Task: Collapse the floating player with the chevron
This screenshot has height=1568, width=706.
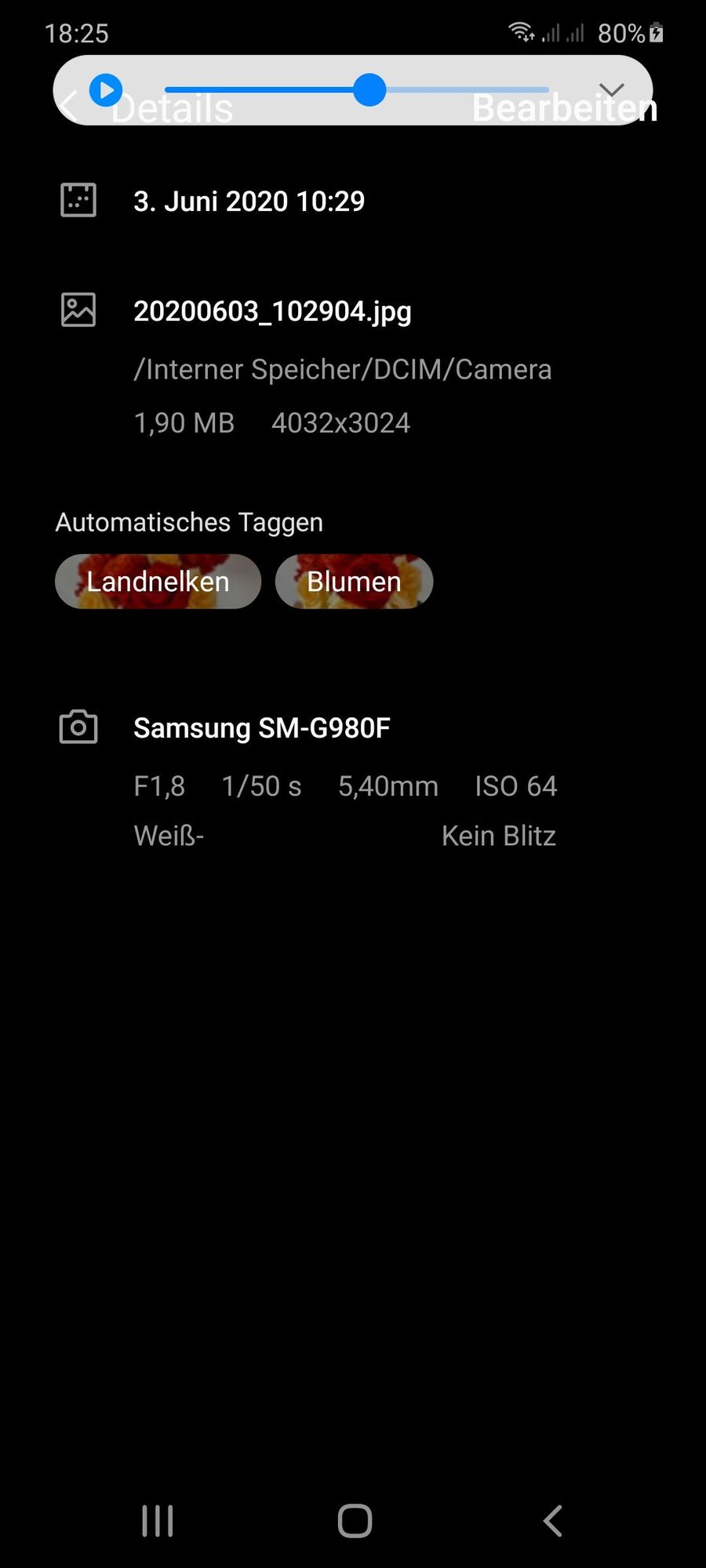Action: tap(611, 90)
